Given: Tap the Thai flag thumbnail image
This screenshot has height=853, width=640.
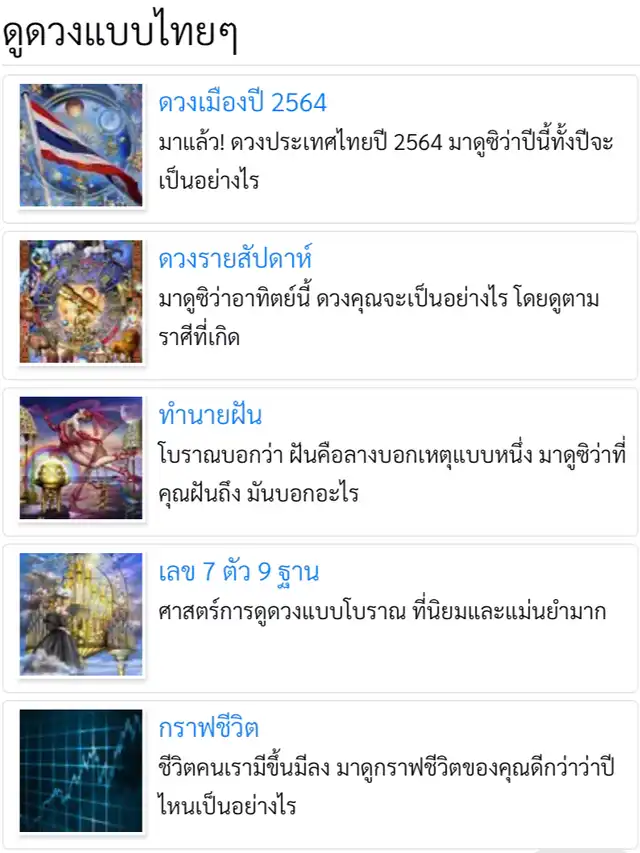Looking at the screenshot, I should (81, 146).
